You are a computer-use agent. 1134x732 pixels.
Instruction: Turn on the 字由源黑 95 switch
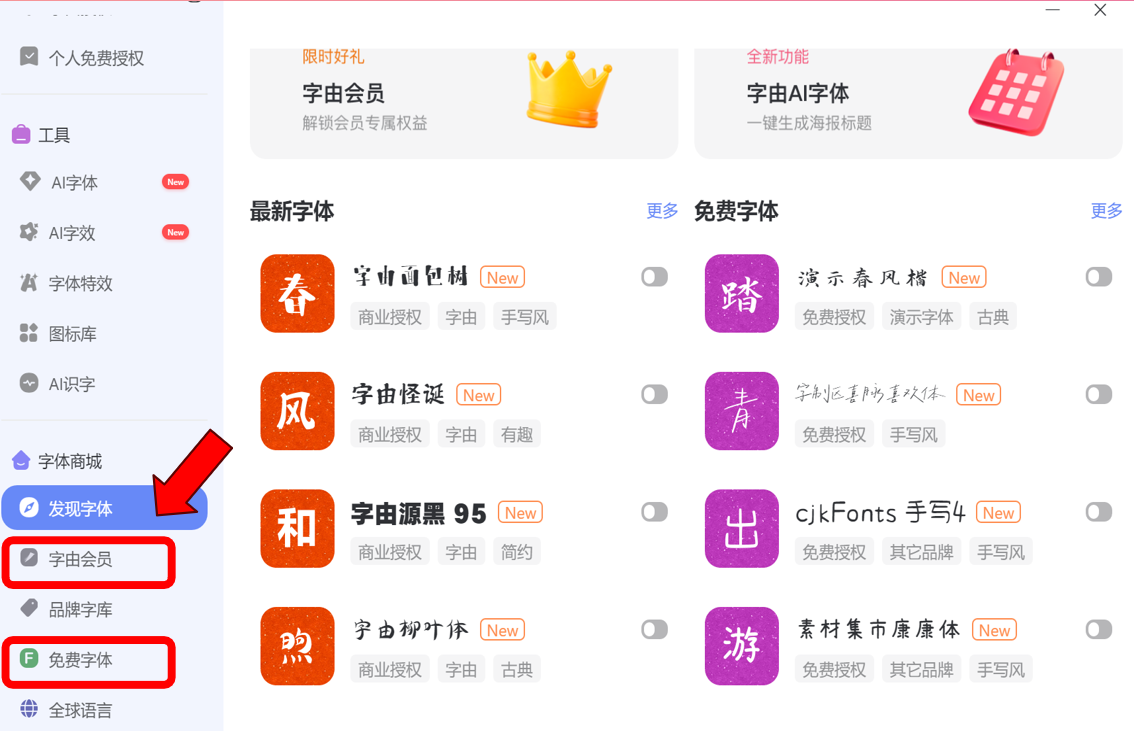point(654,512)
